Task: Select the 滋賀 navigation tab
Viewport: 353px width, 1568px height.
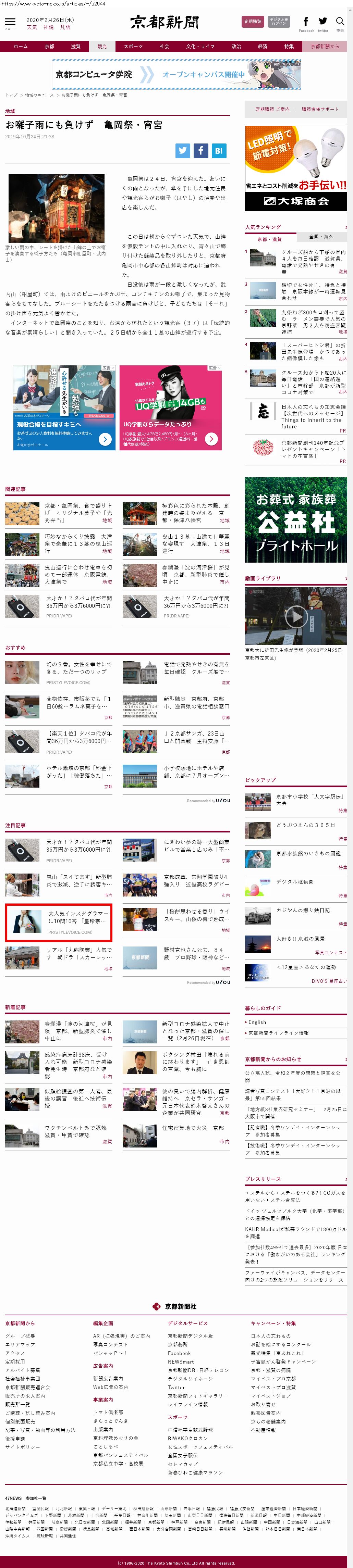Action: (x=76, y=46)
